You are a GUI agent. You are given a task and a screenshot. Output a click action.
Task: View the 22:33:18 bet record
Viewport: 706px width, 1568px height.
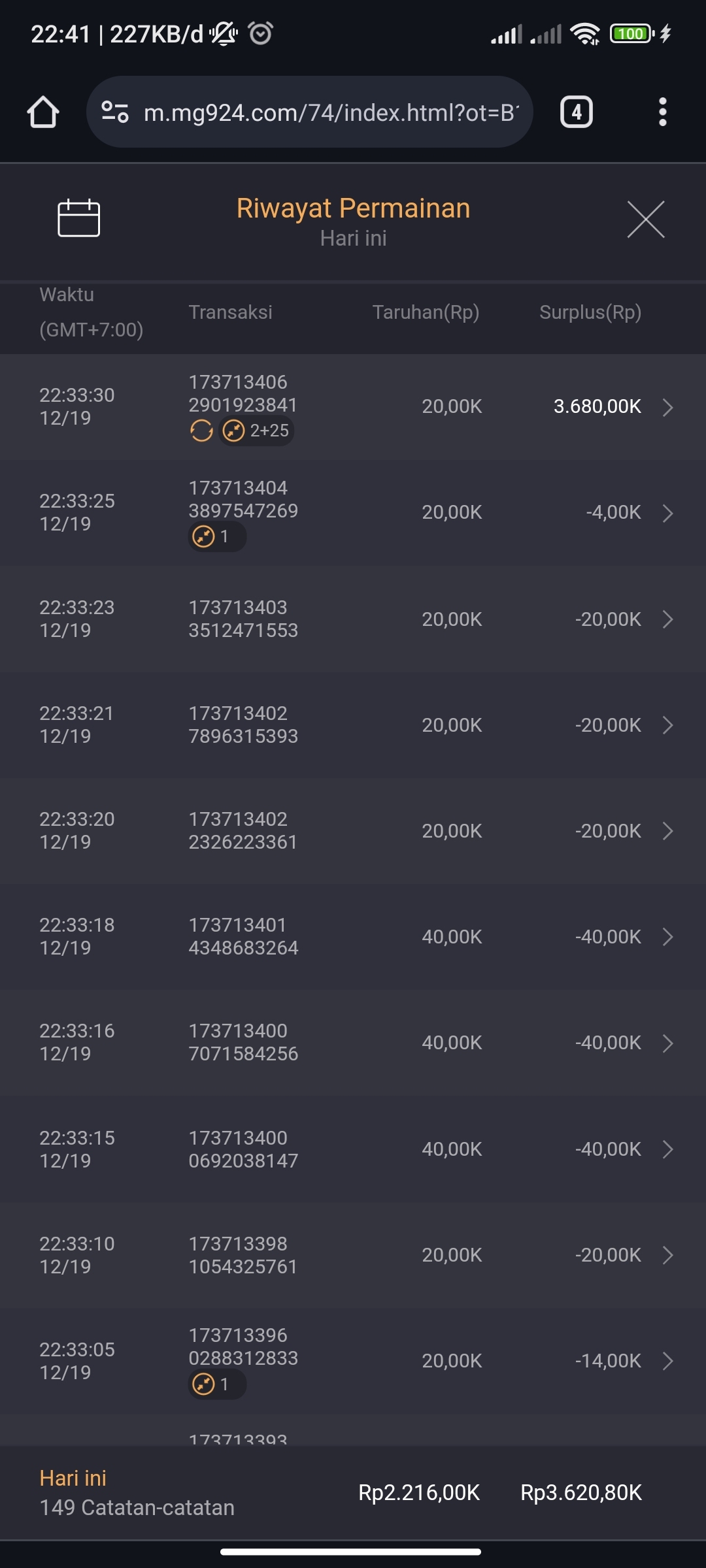353,936
